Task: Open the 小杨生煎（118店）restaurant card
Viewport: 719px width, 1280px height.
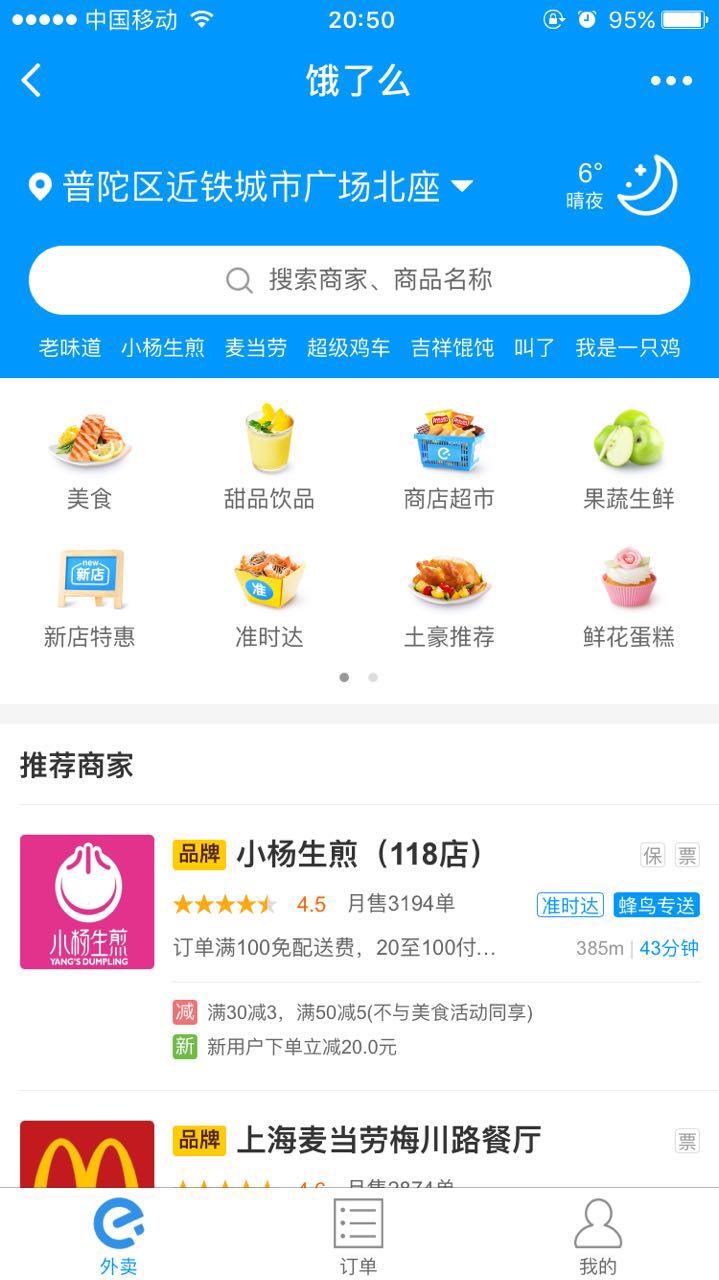Action: click(359, 947)
